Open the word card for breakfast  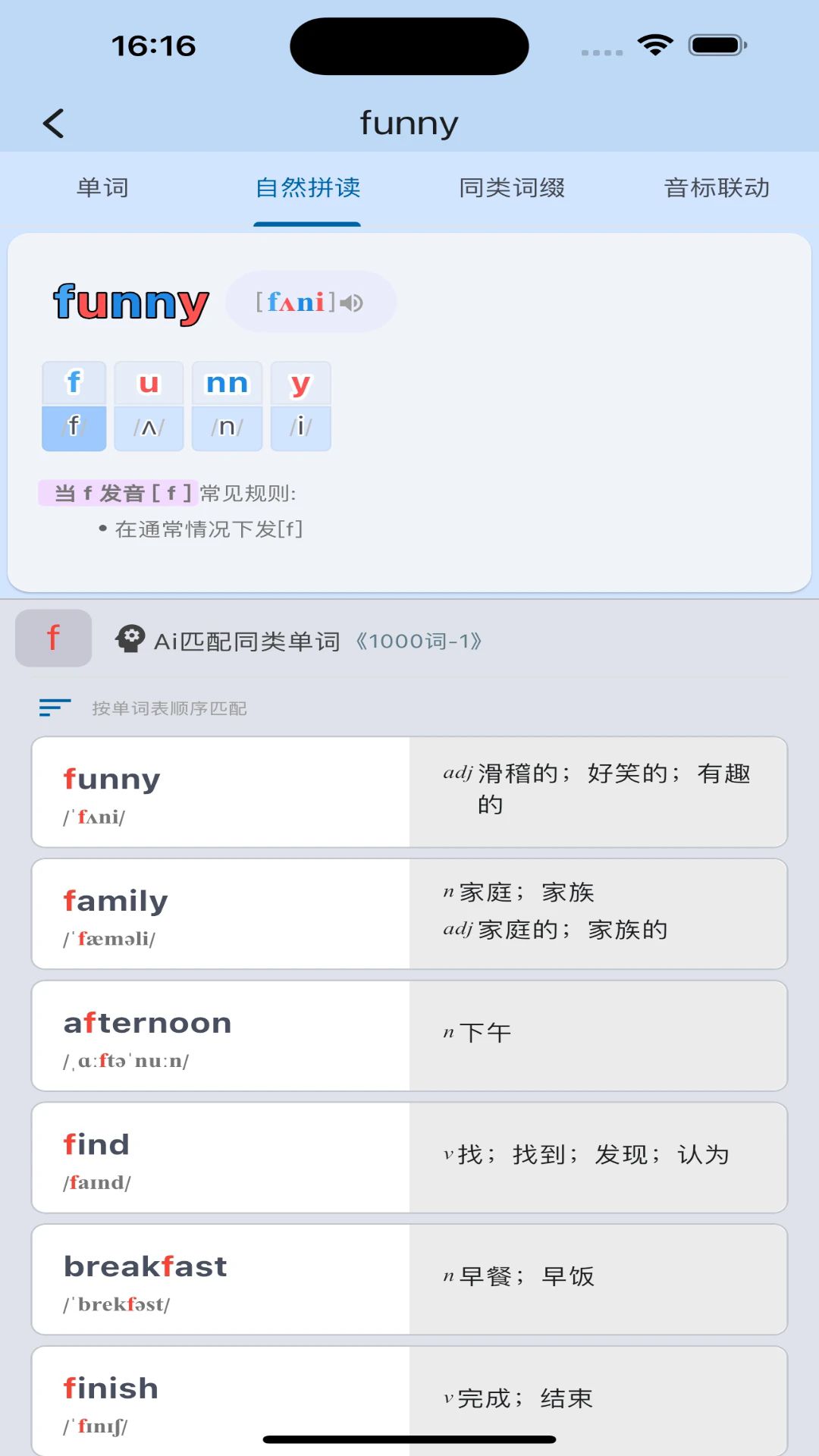coord(409,1279)
